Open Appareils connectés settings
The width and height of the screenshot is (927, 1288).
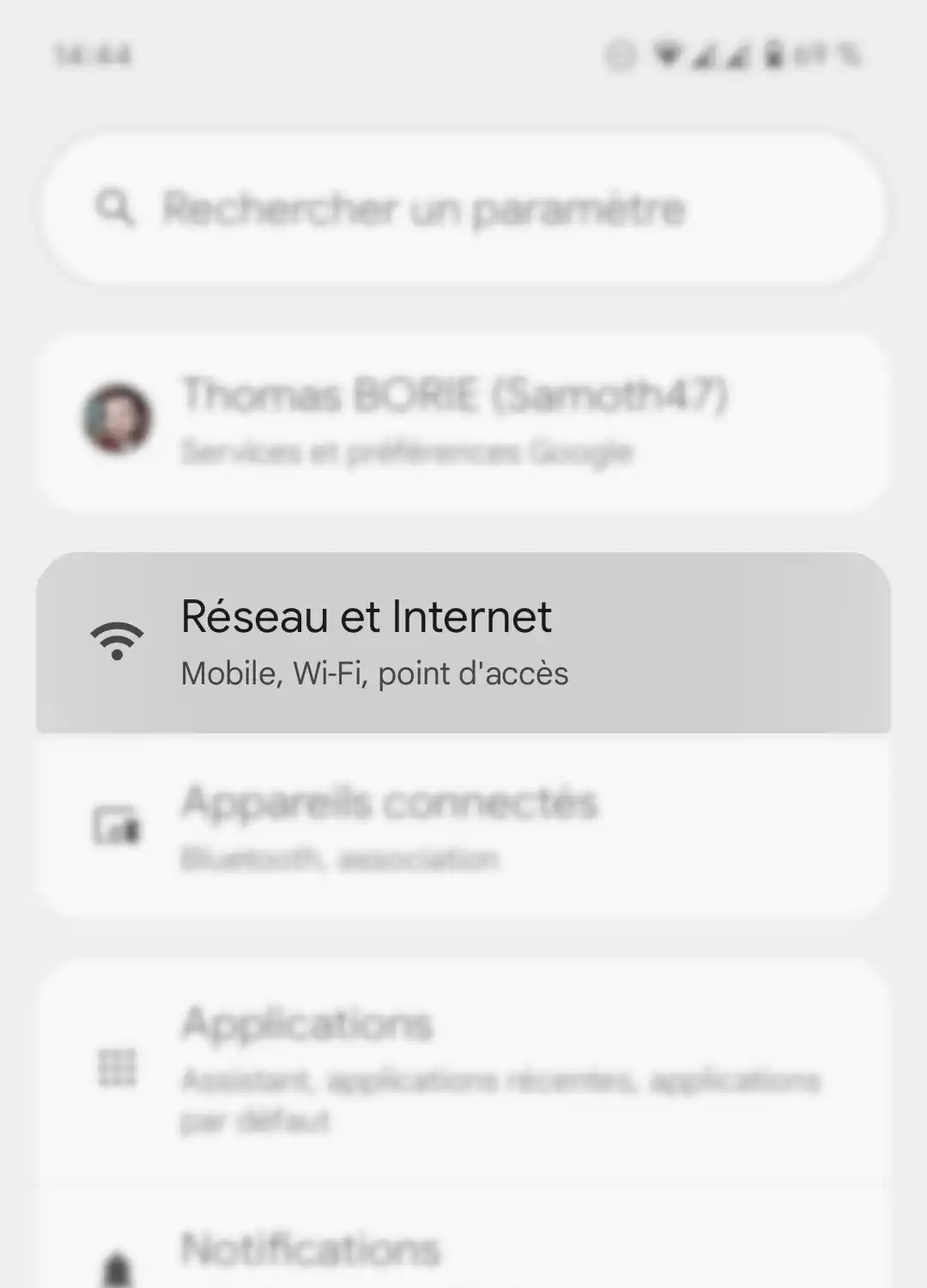[x=463, y=826]
